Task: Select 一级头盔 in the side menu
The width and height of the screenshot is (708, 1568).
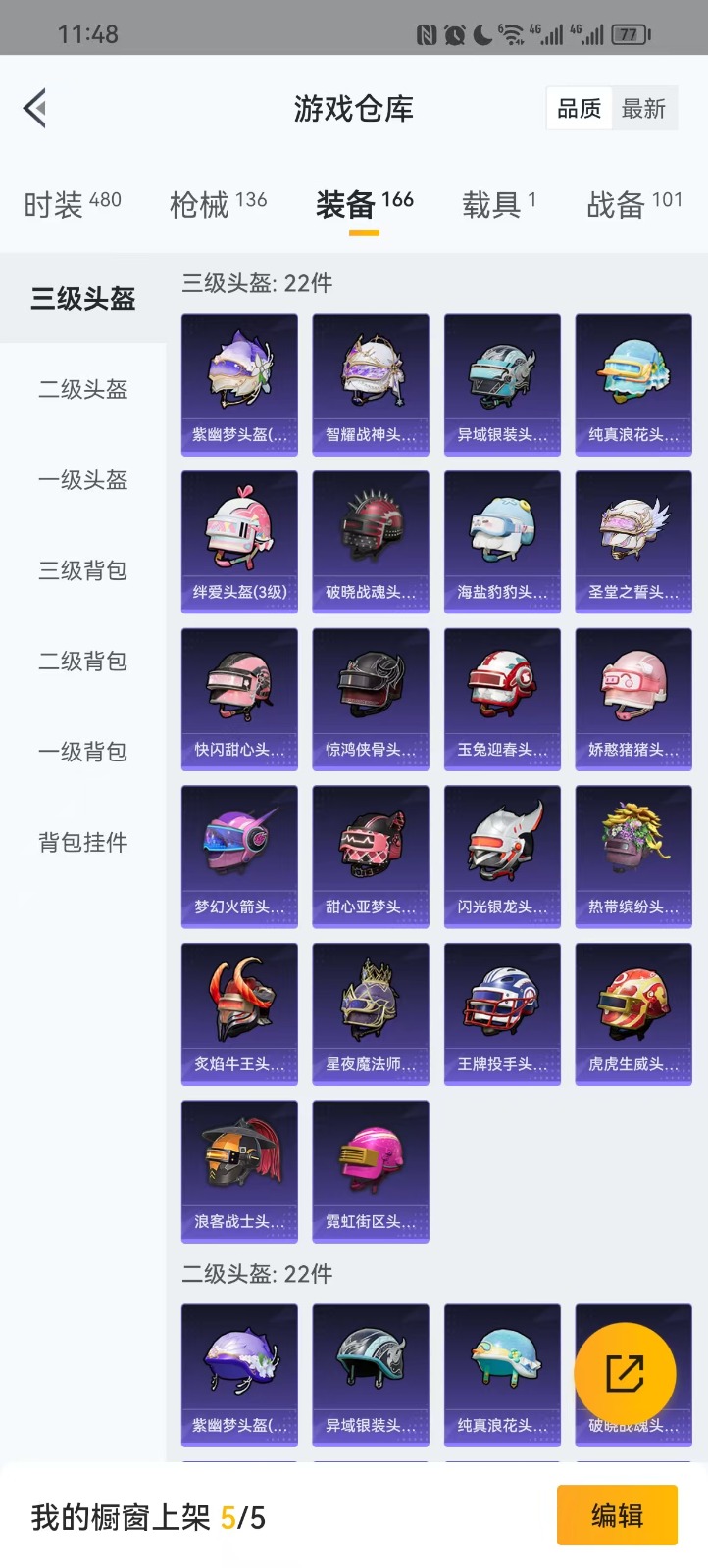Action: 83,480
